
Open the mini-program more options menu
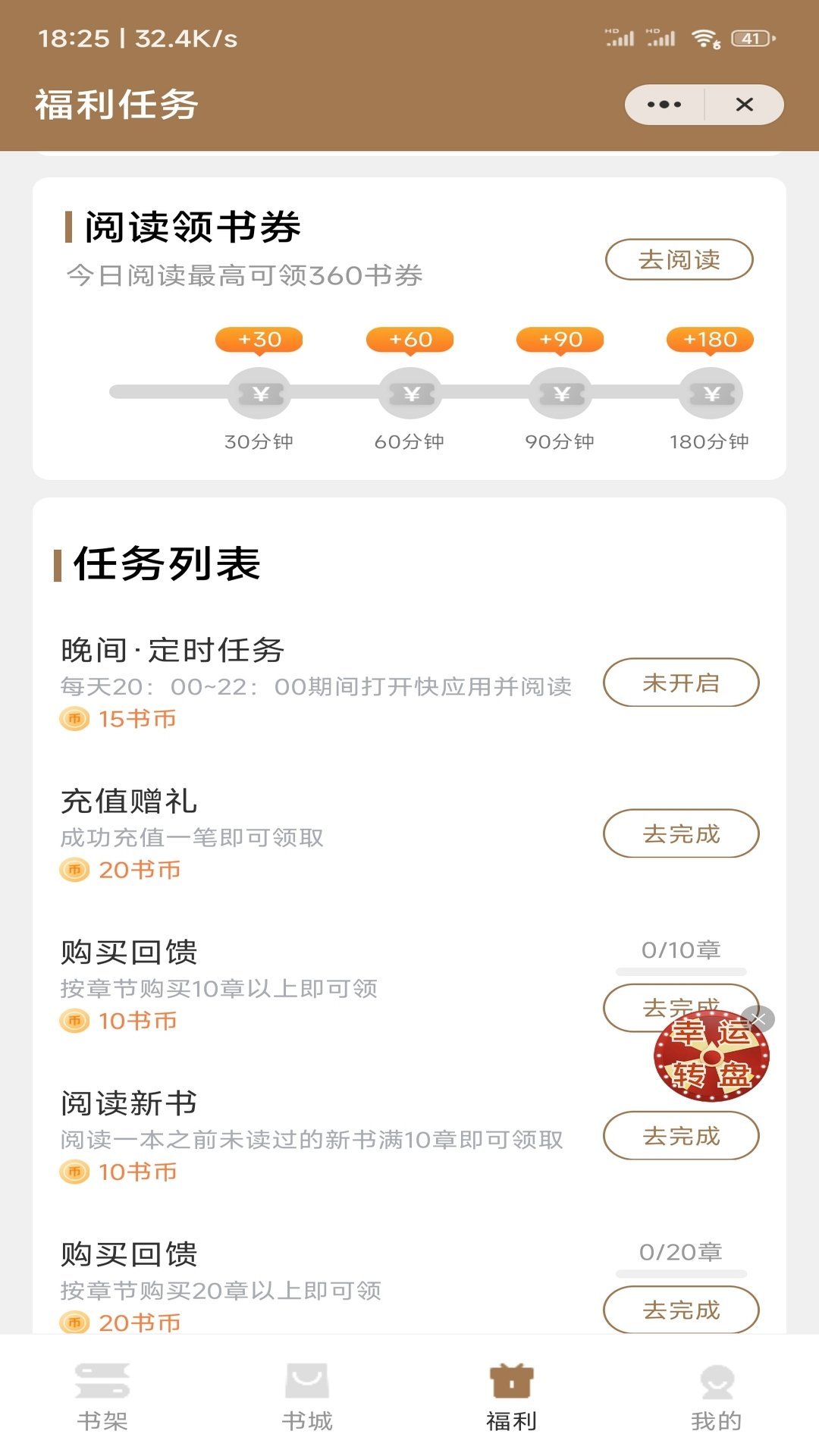664,105
